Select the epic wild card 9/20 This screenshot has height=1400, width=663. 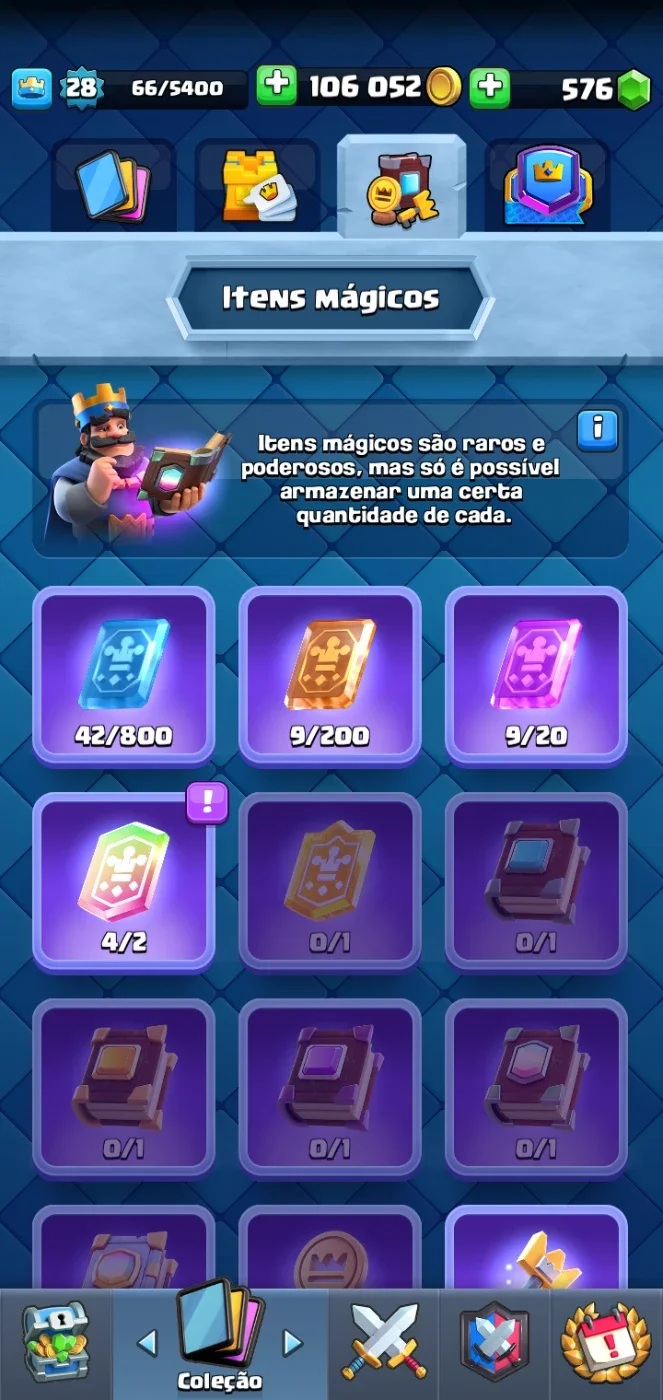[x=536, y=676]
